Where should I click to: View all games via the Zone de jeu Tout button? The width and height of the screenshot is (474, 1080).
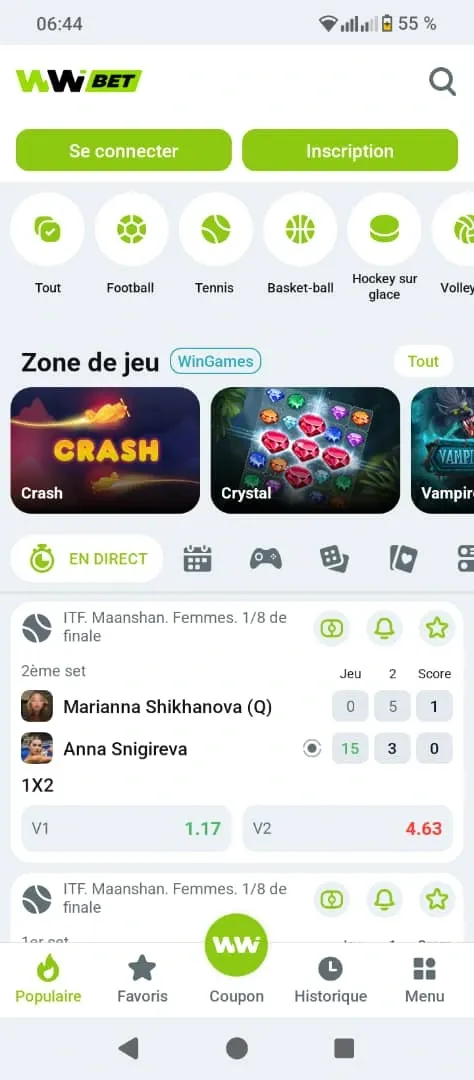pos(423,362)
